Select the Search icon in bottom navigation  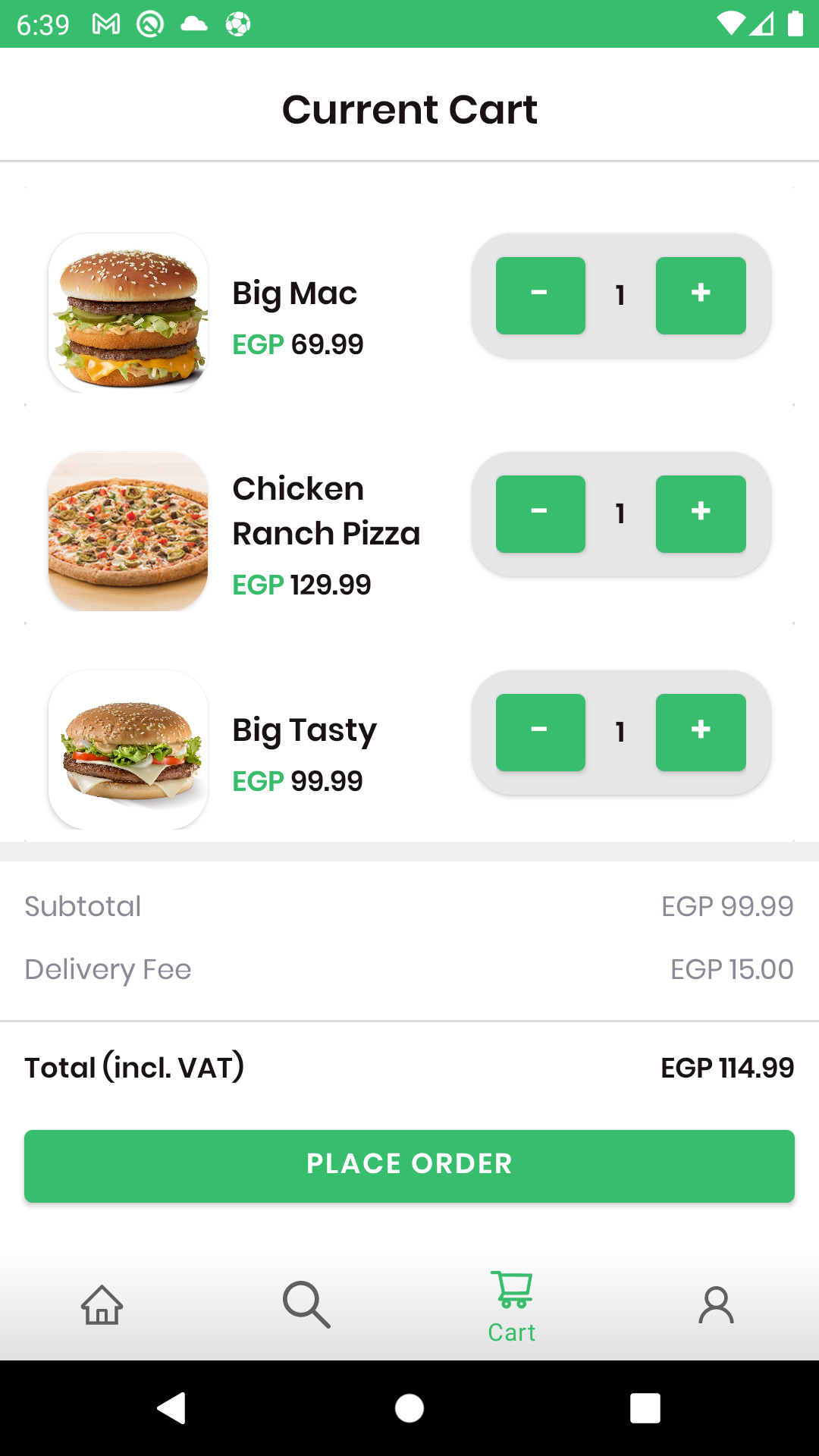coord(307,1303)
